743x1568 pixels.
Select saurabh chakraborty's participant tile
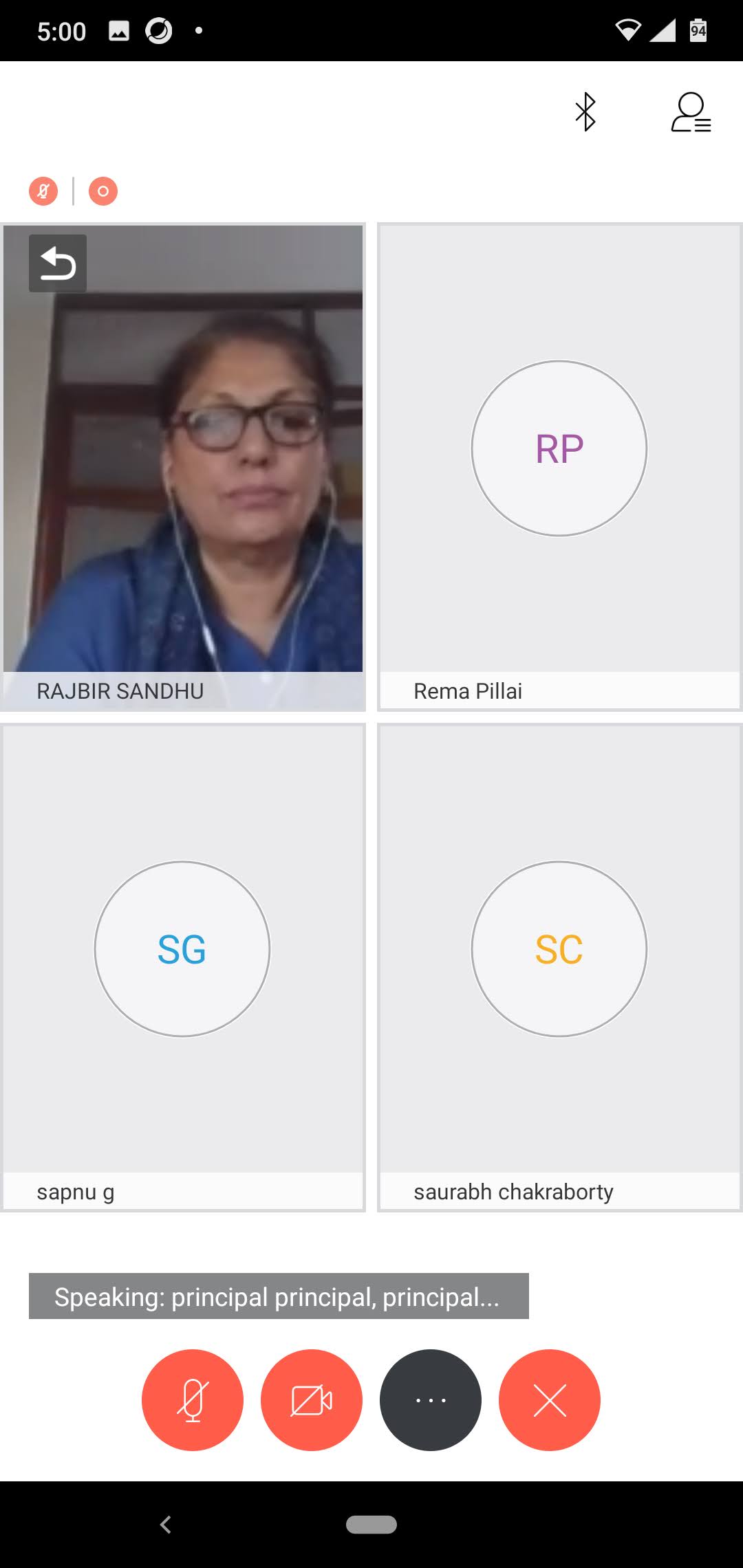pyautogui.click(x=559, y=966)
